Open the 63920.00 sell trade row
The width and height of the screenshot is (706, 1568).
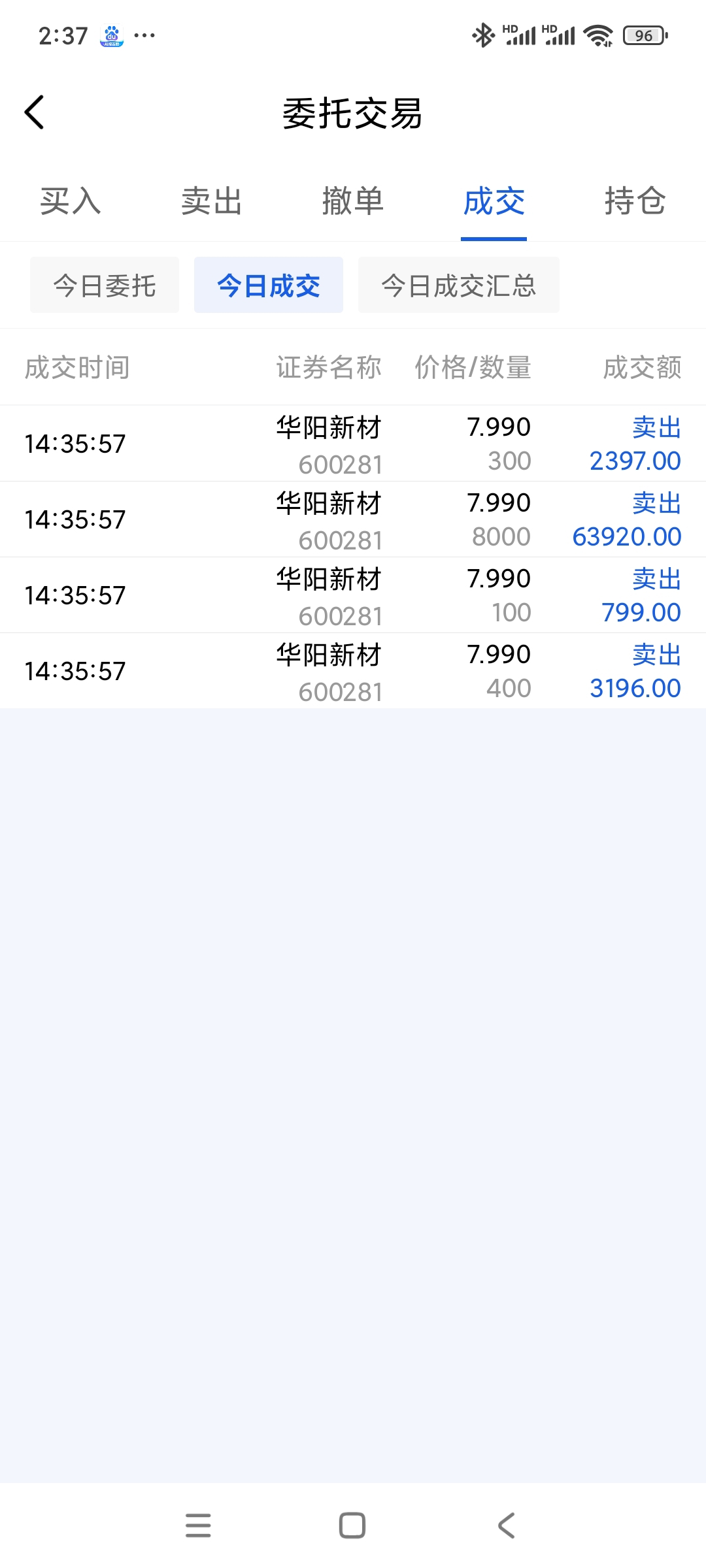[x=353, y=519]
